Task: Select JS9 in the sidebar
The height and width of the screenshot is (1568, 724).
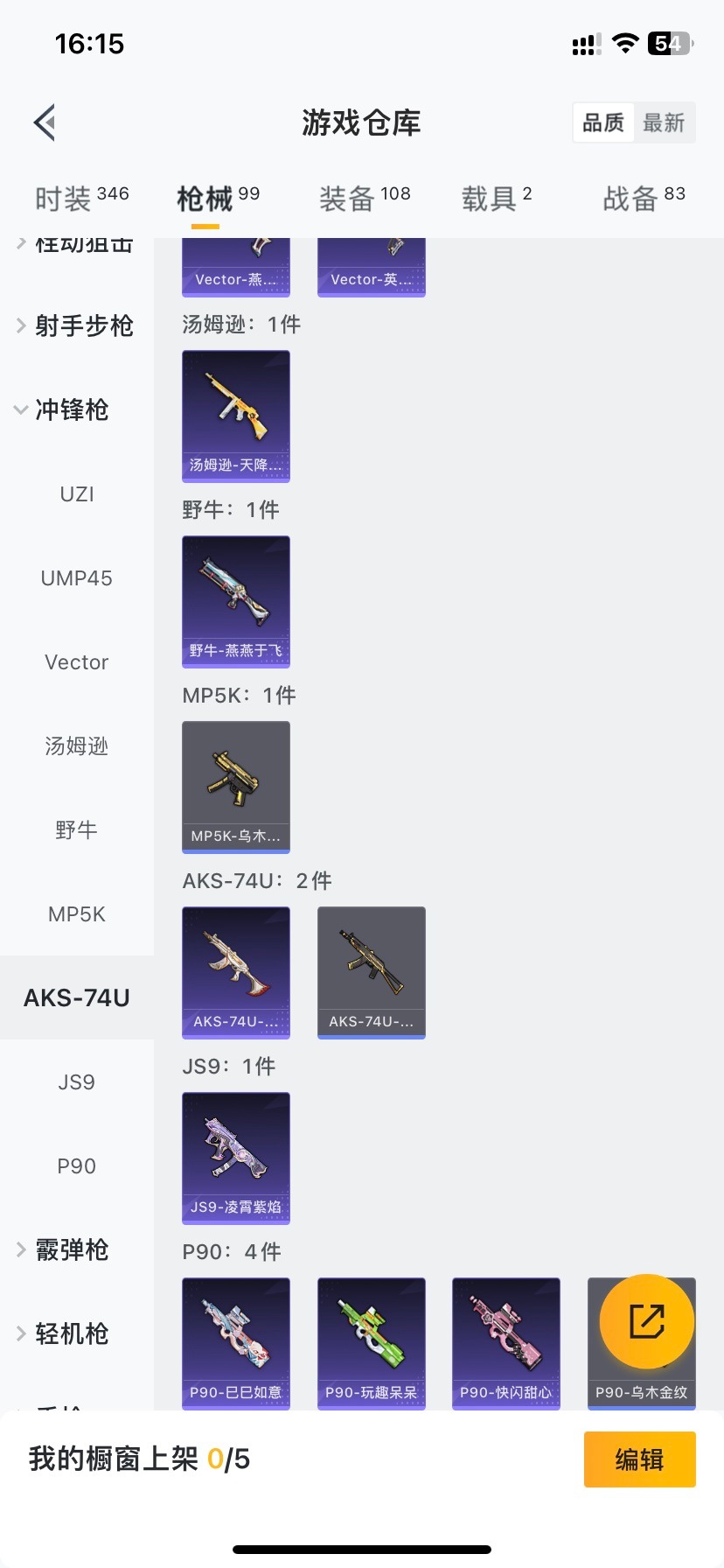Action: coord(77,1082)
